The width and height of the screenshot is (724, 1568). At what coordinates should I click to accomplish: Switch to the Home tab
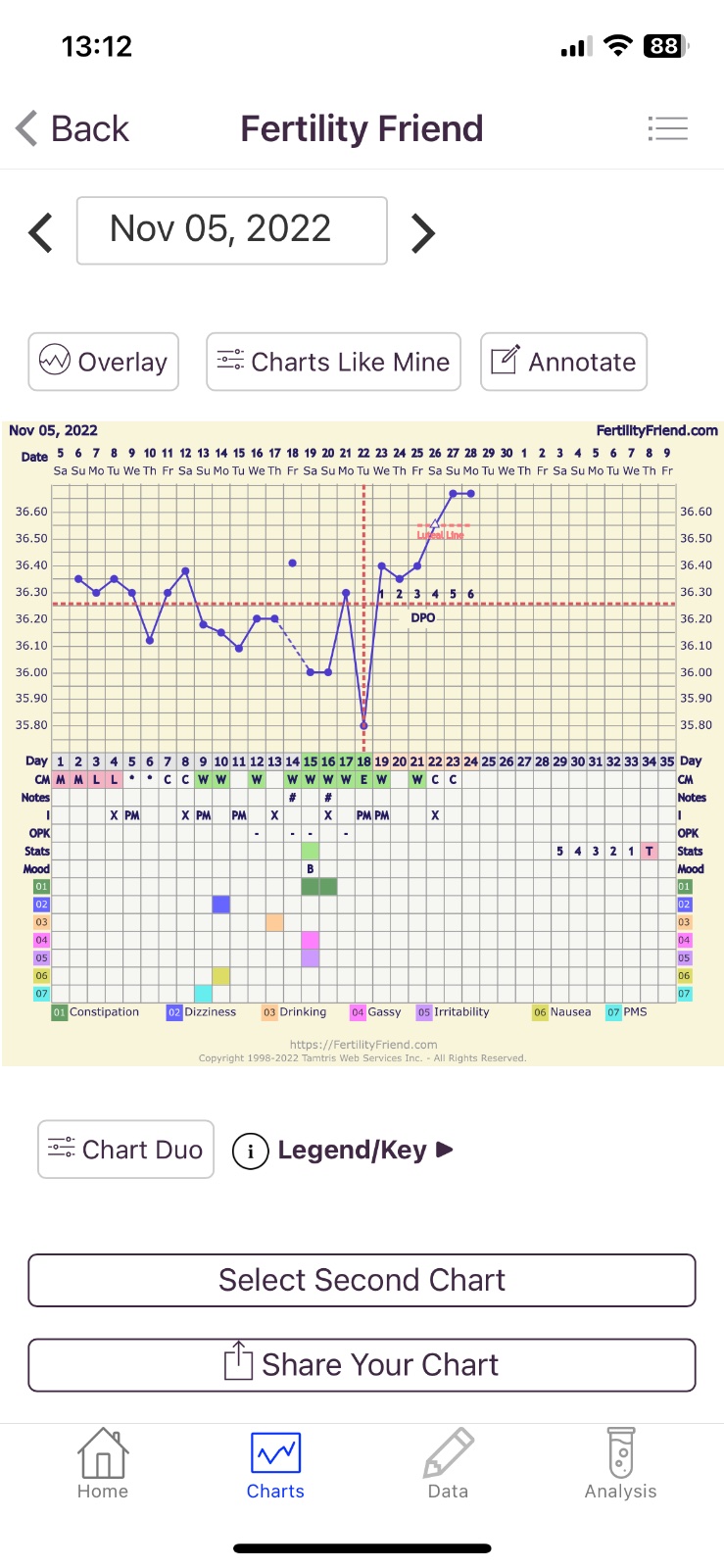(x=103, y=1464)
